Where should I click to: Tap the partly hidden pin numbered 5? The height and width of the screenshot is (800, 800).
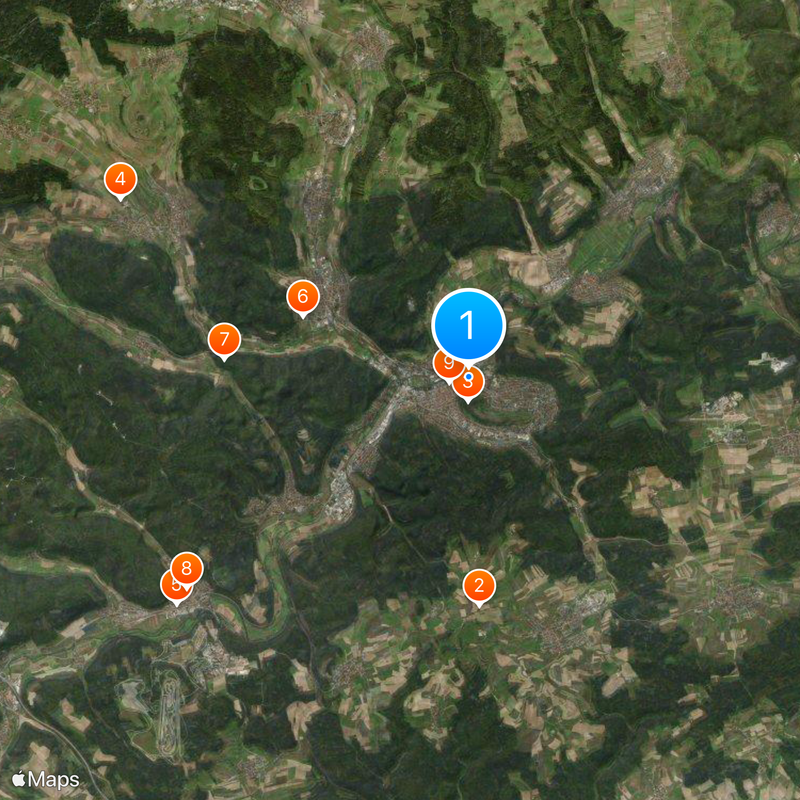(444, 365)
